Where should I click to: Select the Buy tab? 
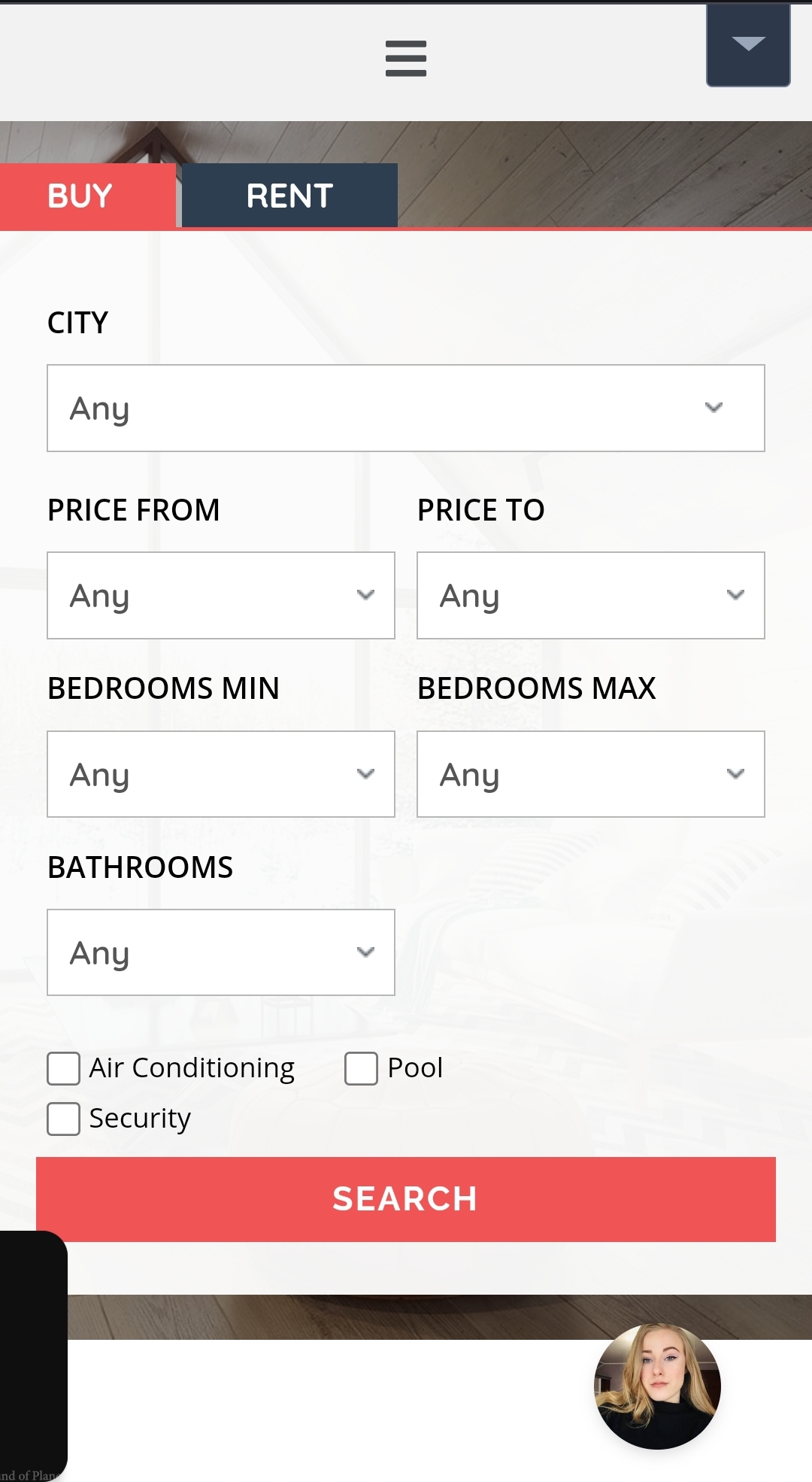[88, 196]
